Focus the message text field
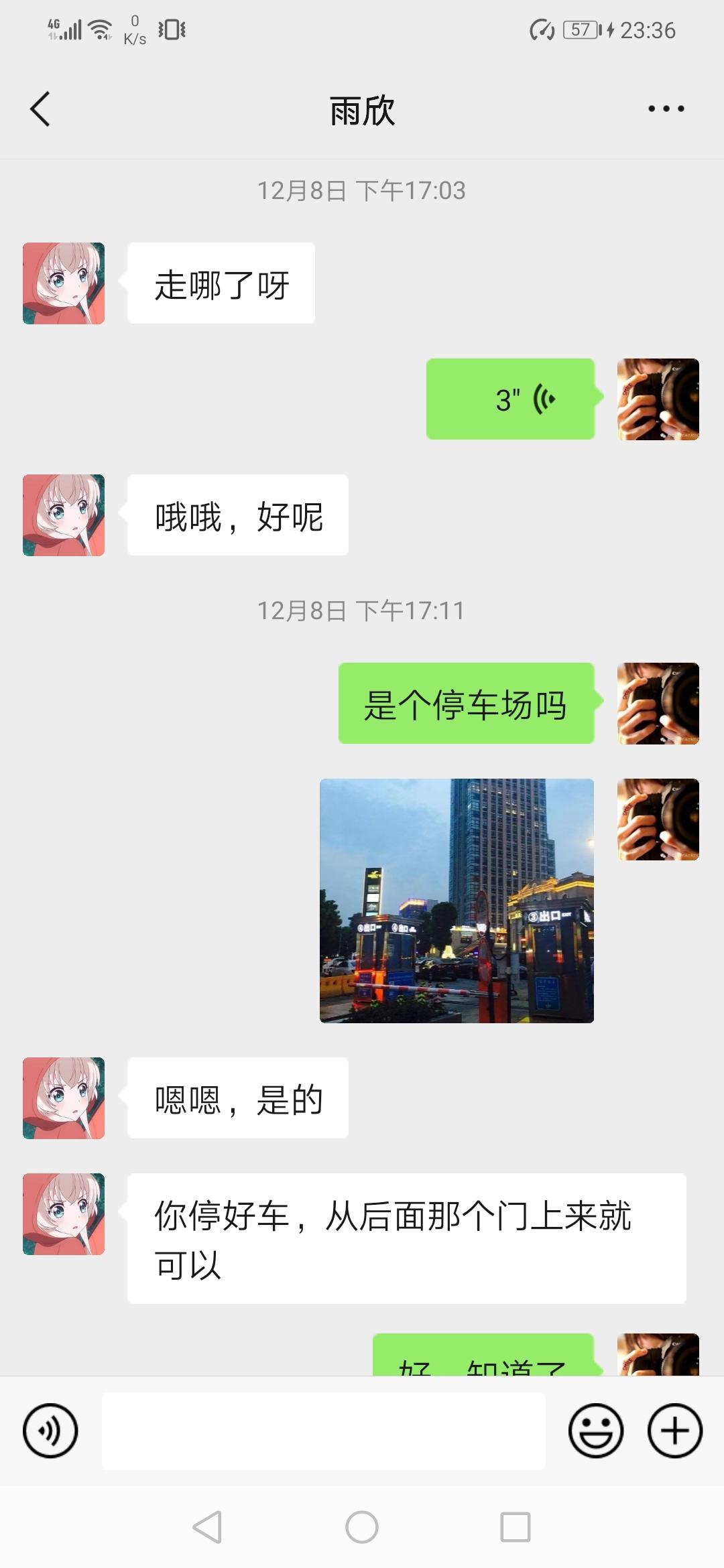 coord(323,1431)
